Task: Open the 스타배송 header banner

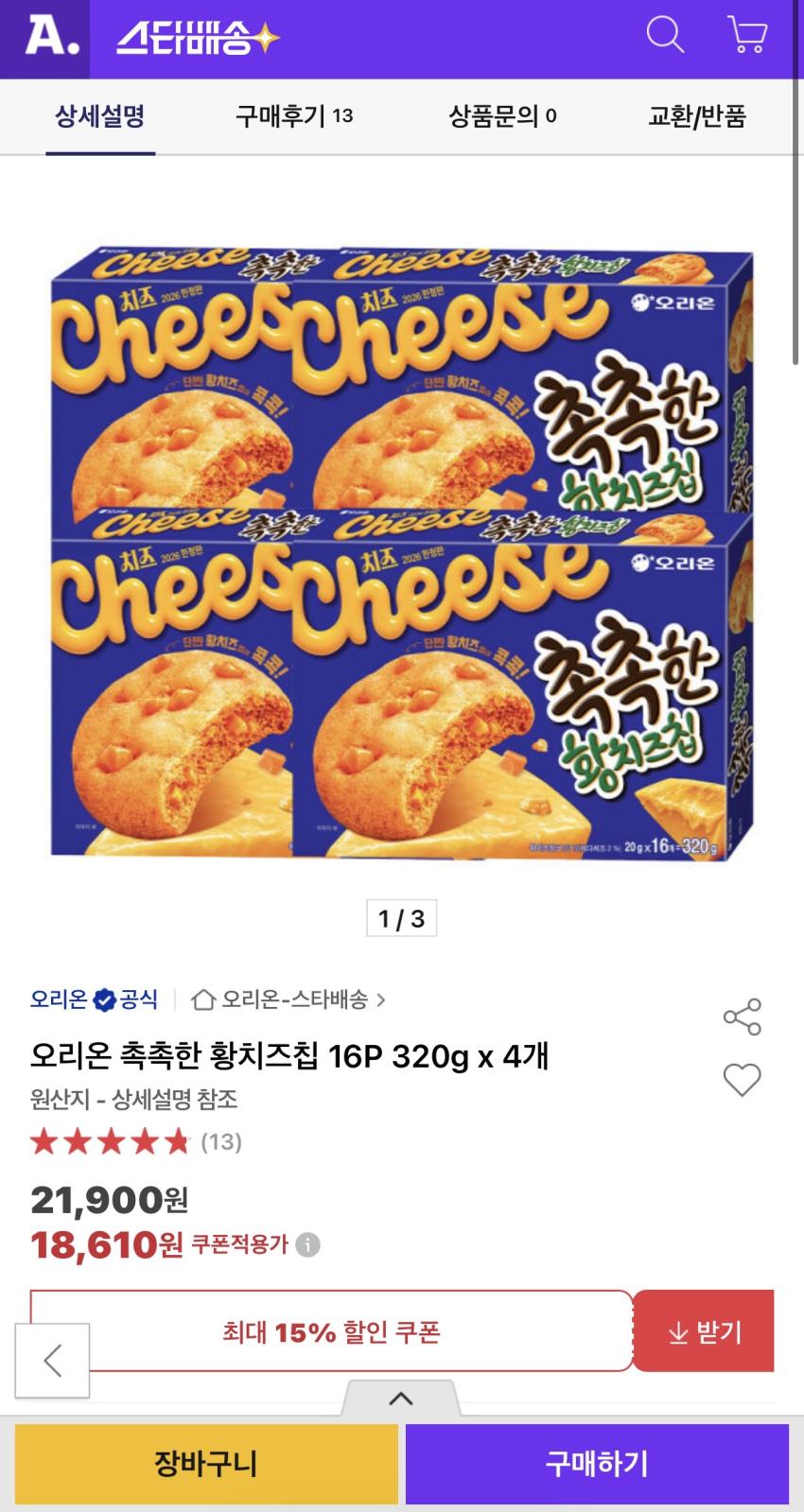Action: point(198,39)
